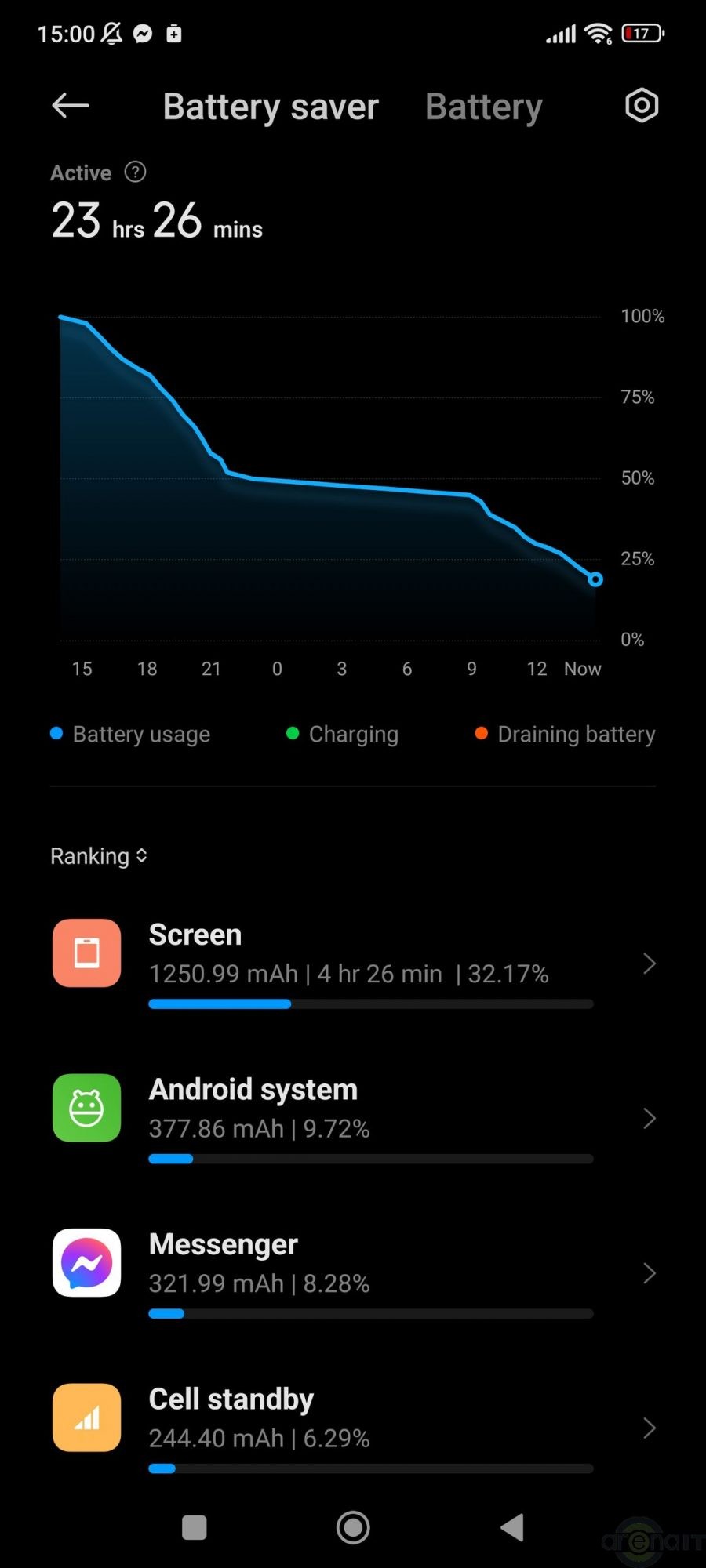
Task: Select the Battery saver tab
Action: (271, 107)
